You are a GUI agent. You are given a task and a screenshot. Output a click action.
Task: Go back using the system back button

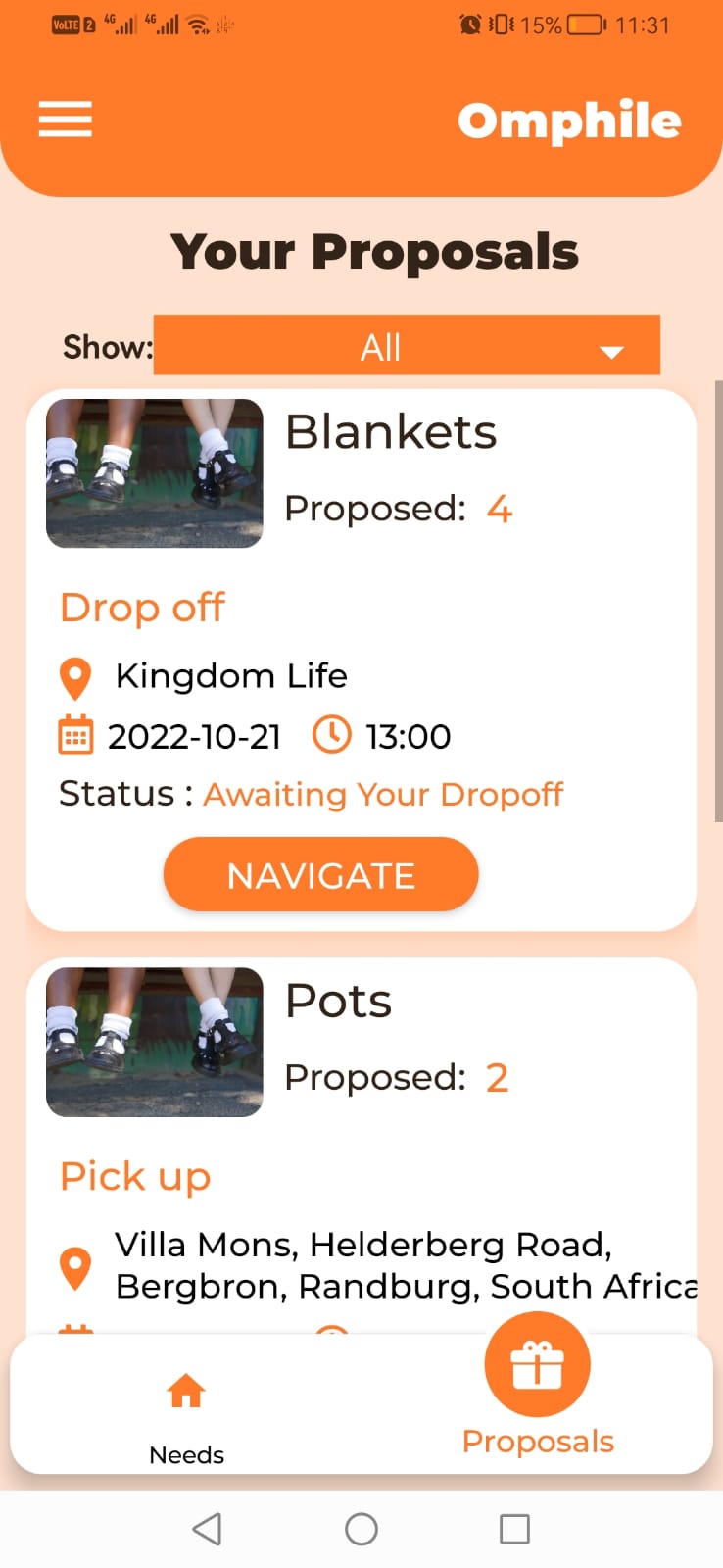pyautogui.click(x=207, y=1529)
